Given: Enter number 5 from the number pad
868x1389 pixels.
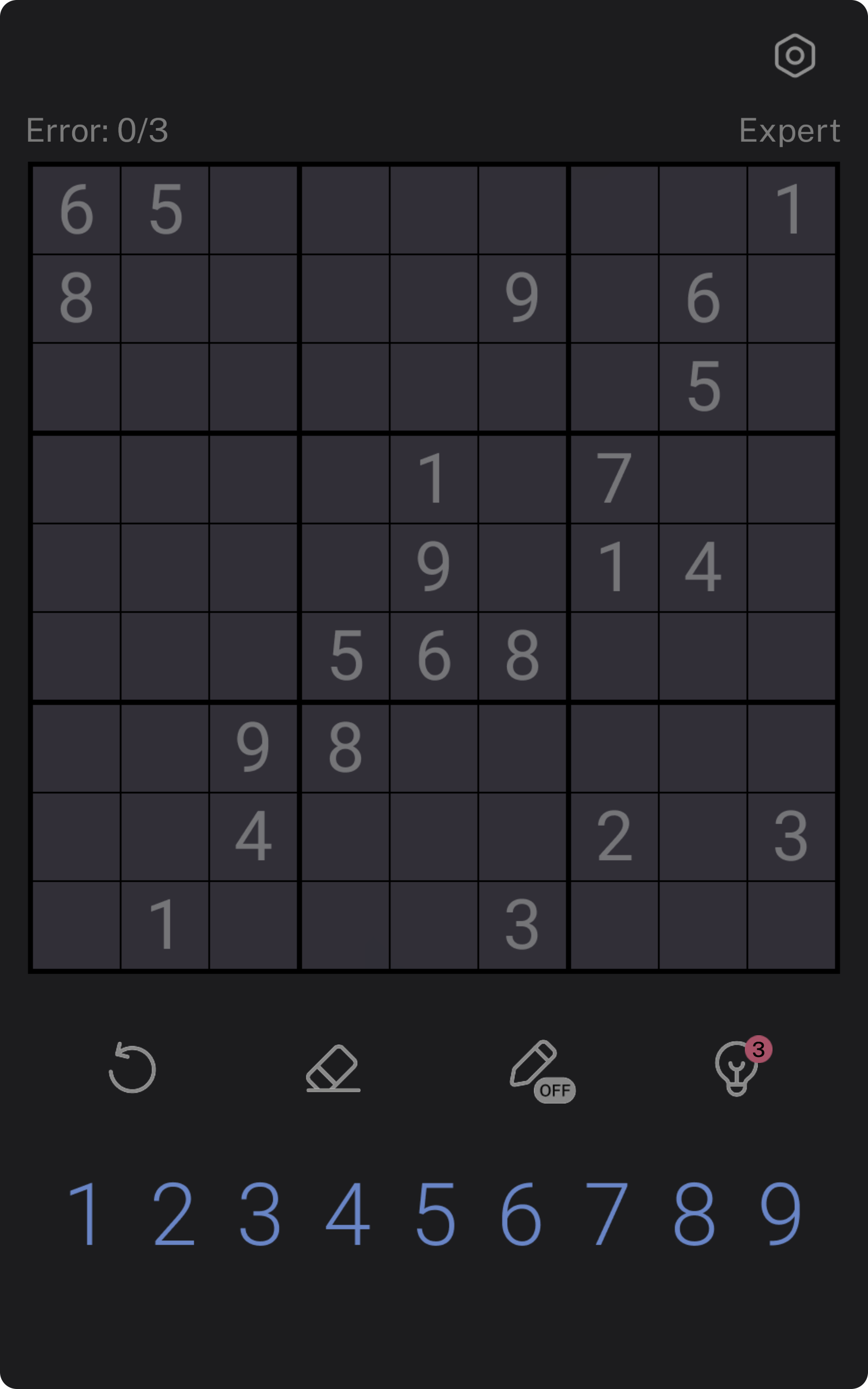Looking at the screenshot, I should pyautogui.click(x=435, y=1213).
